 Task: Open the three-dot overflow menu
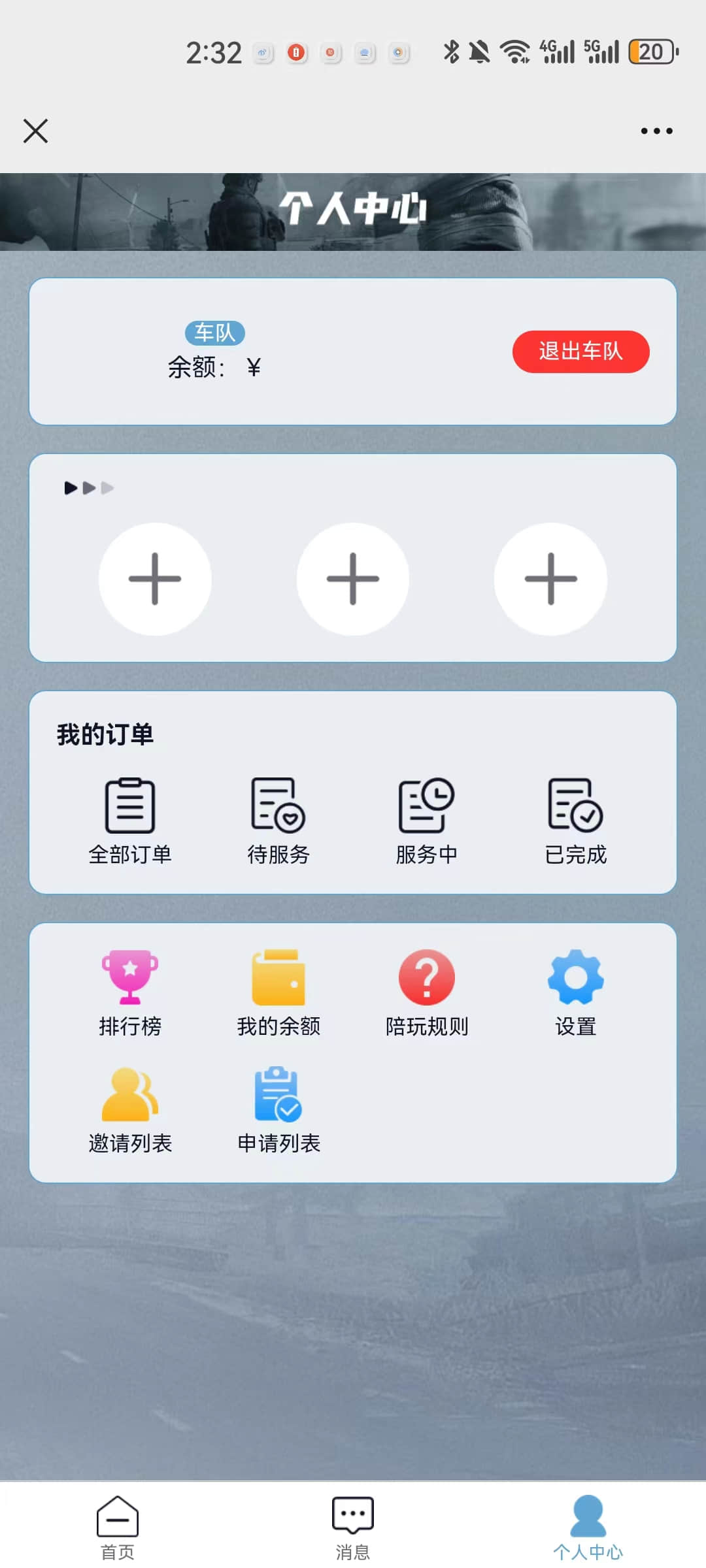pyautogui.click(x=656, y=131)
